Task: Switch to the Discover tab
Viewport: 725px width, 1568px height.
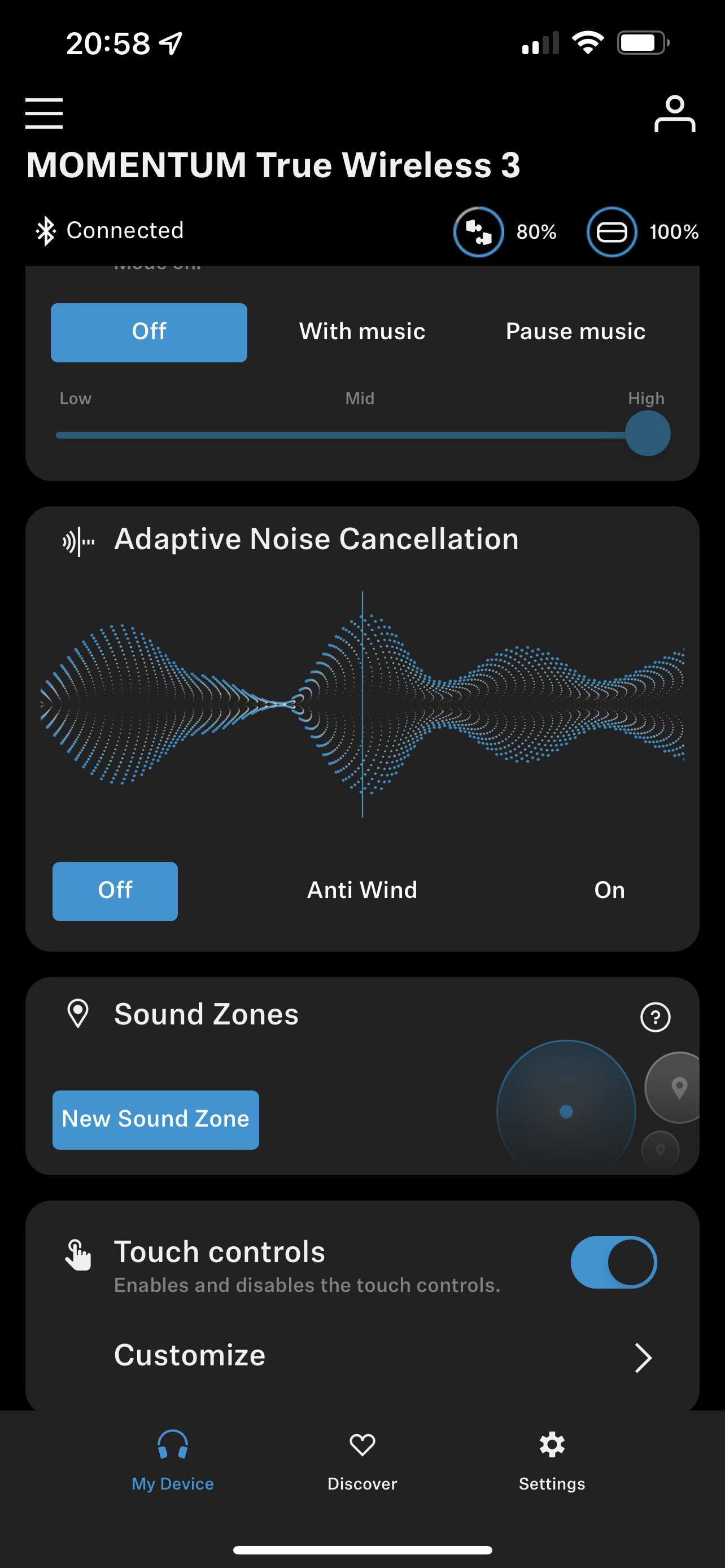Action: [362, 1460]
